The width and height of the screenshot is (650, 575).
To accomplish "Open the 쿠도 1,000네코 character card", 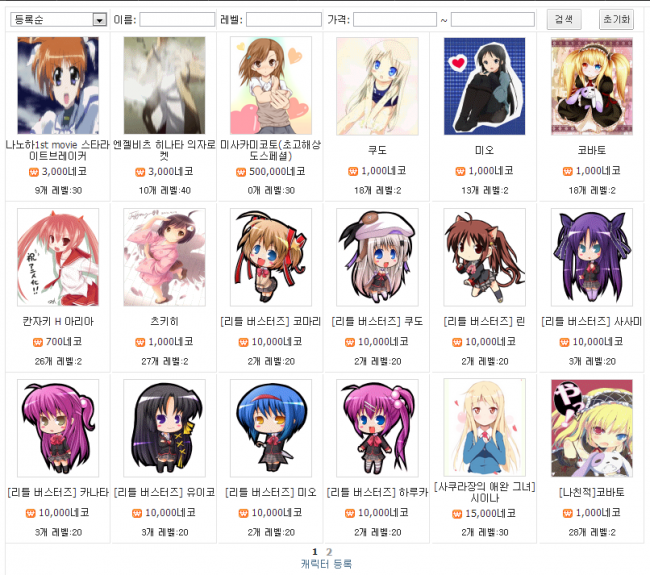I will [x=377, y=73].
